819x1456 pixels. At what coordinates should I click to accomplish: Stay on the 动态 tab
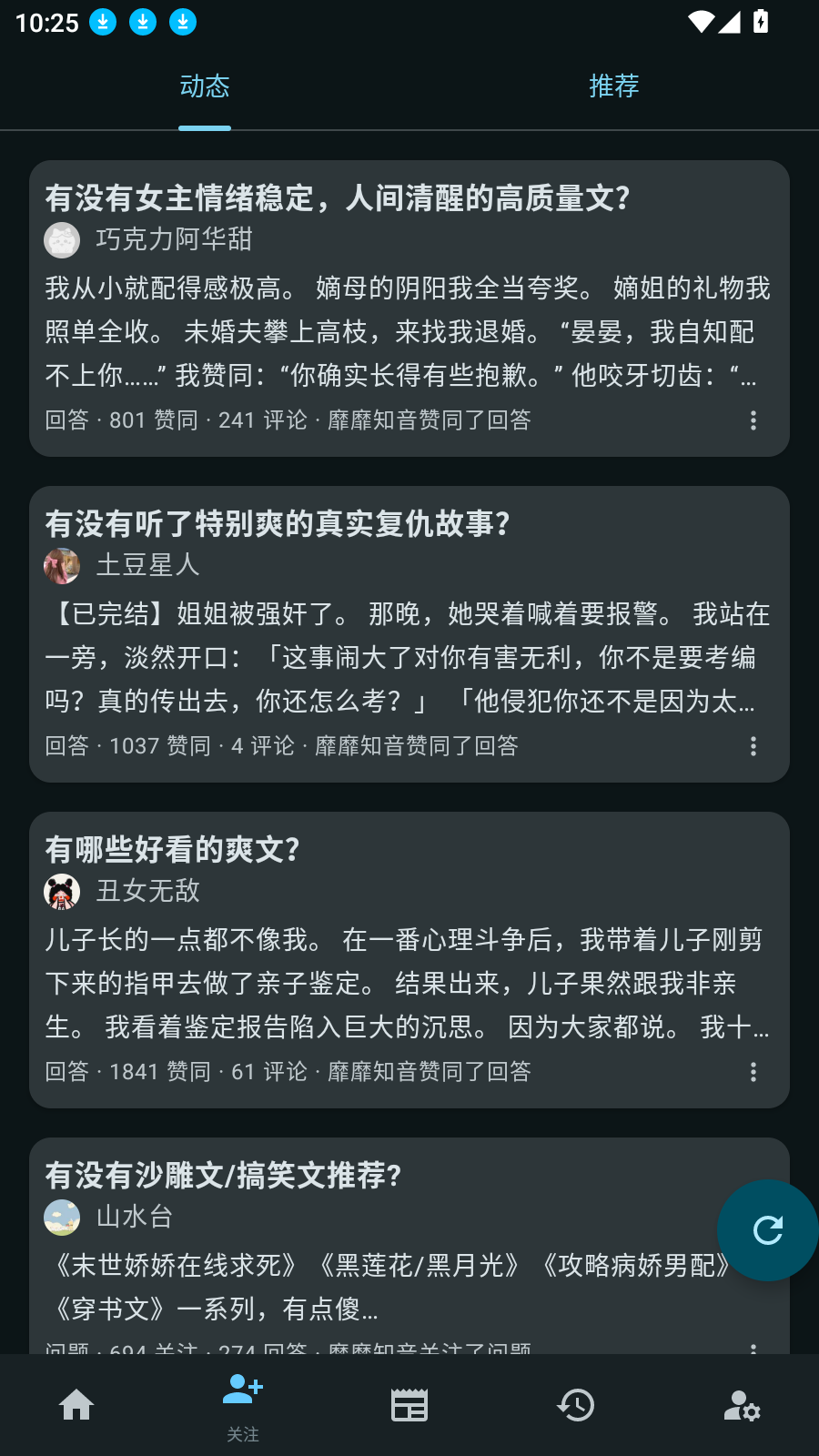point(205,86)
